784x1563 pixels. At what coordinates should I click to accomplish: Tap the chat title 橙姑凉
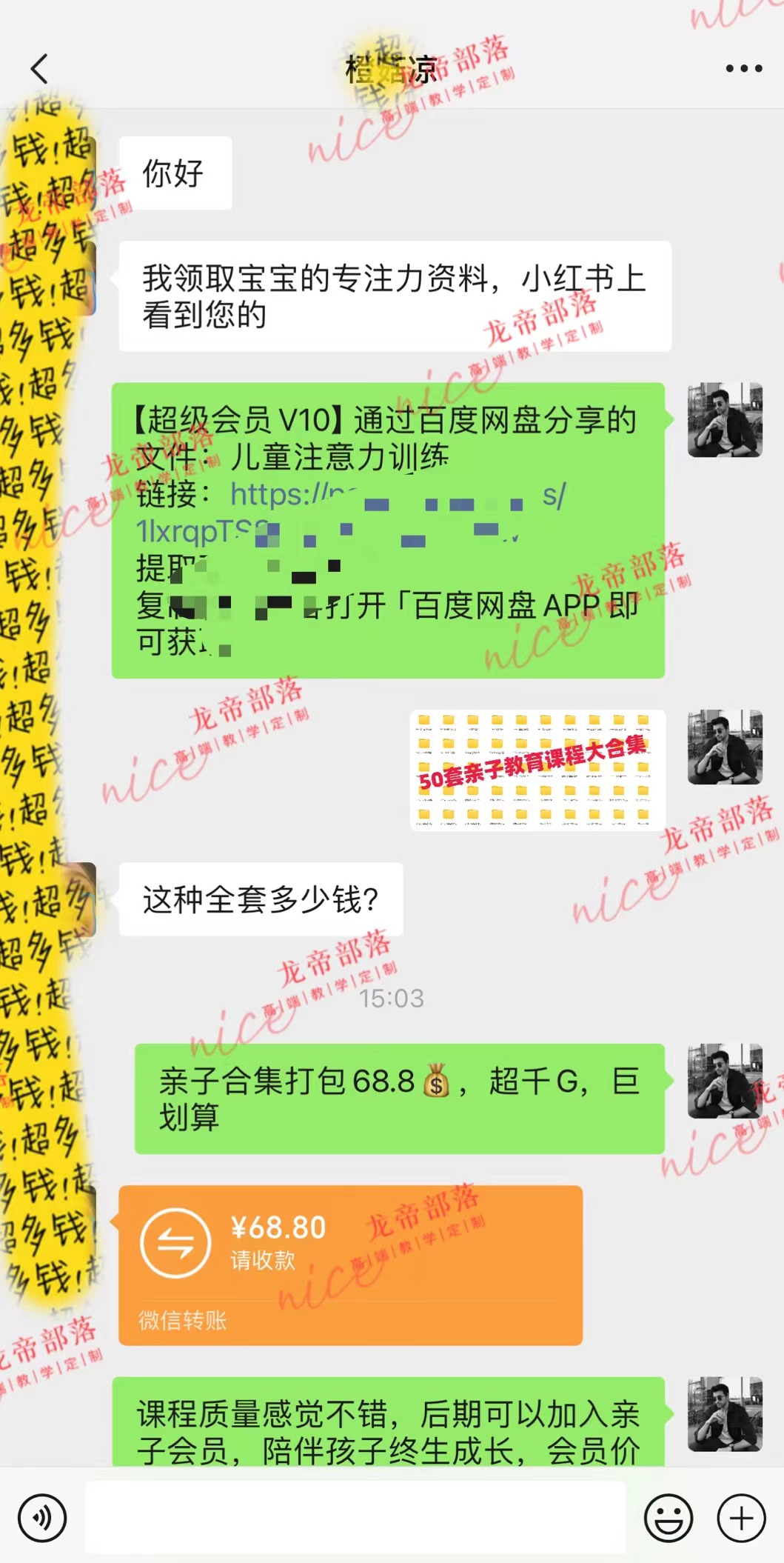coord(390,67)
